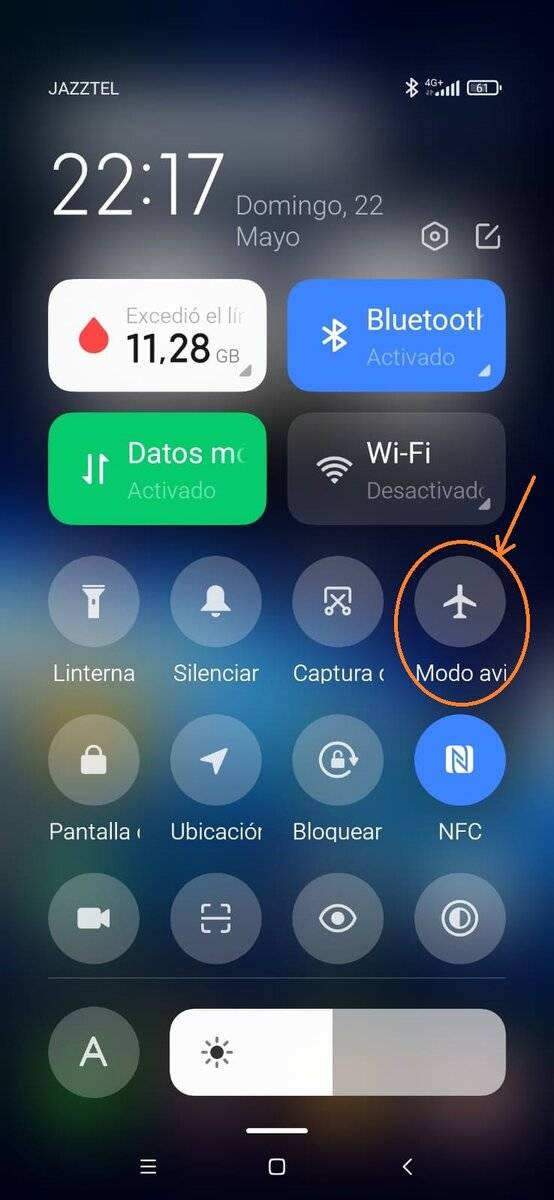Screen dimensions: 554x1200
Task: Toggle the Ubicación location tile
Action: coord(216,760)
